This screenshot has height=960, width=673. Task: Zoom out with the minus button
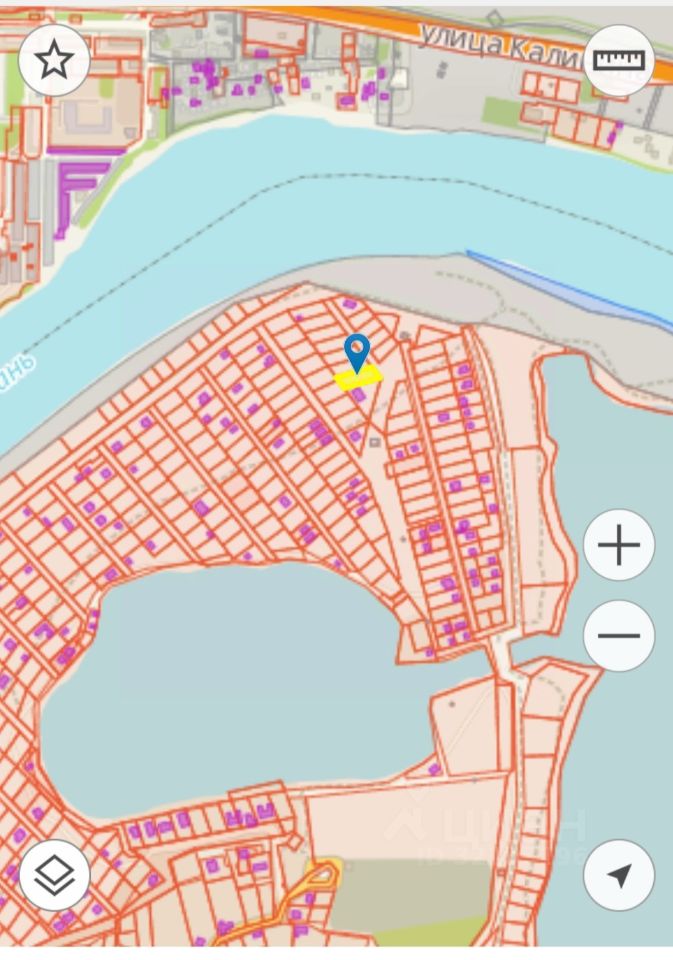tap(619, 635)
